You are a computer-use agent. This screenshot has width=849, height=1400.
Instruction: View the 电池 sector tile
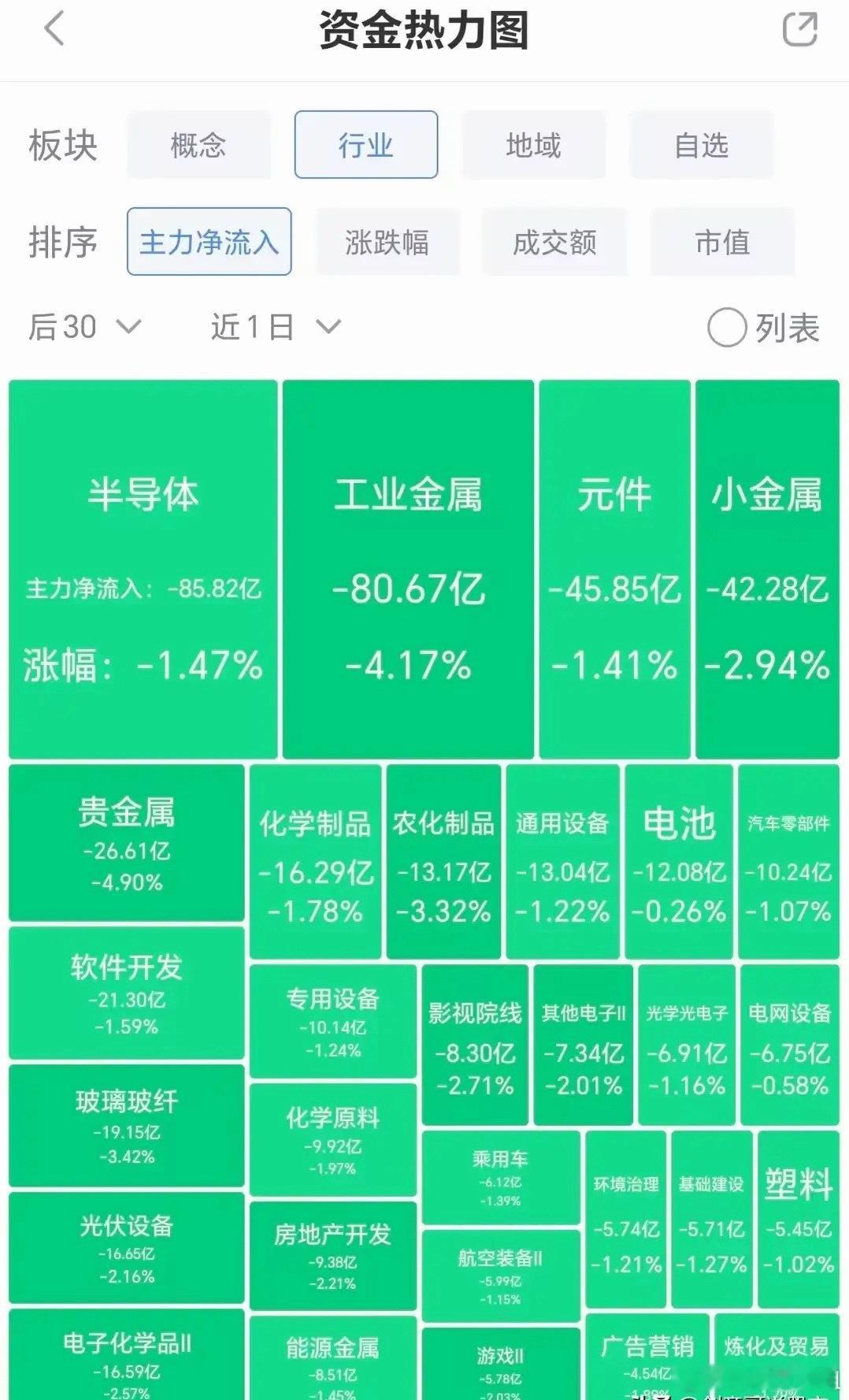coord(679,862)
